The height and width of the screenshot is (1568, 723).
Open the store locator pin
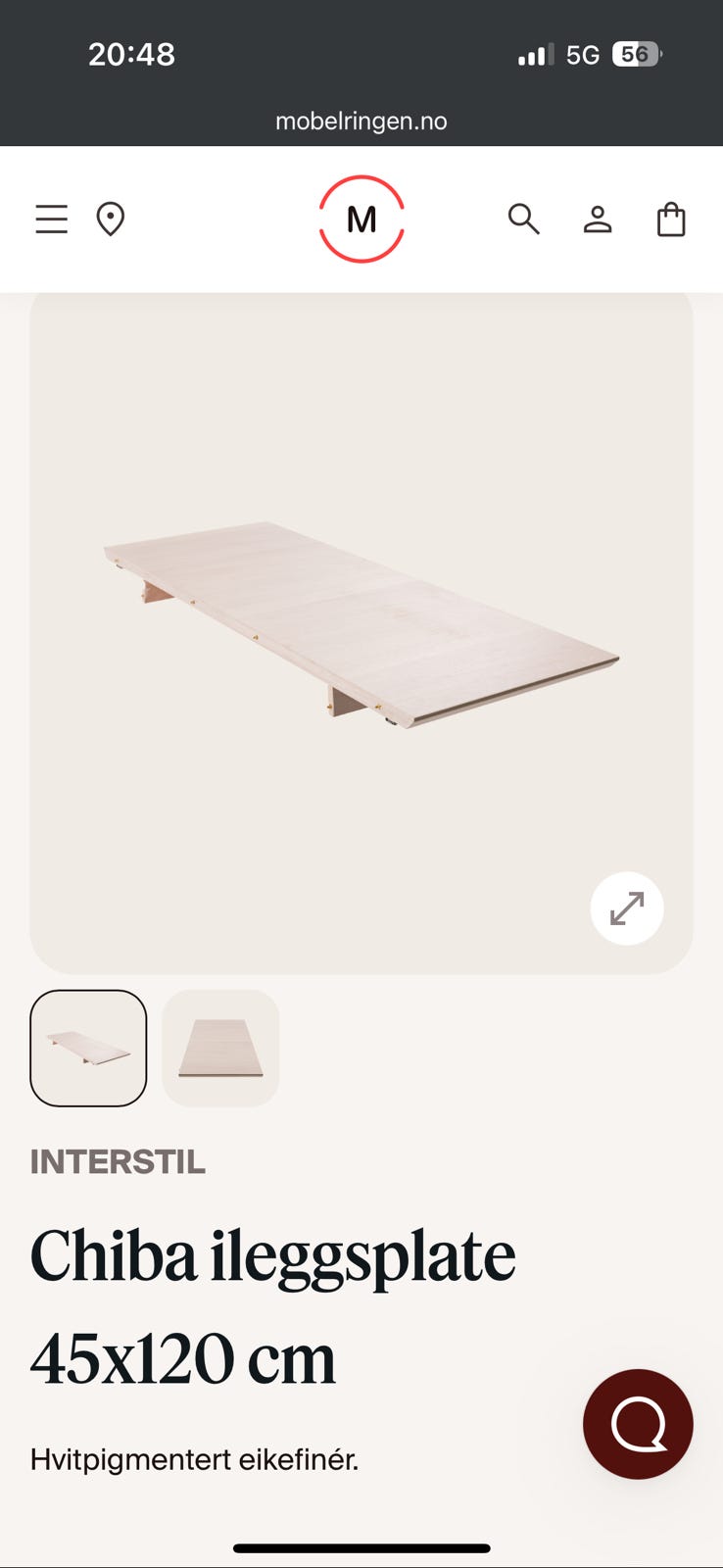coord(111,220)
